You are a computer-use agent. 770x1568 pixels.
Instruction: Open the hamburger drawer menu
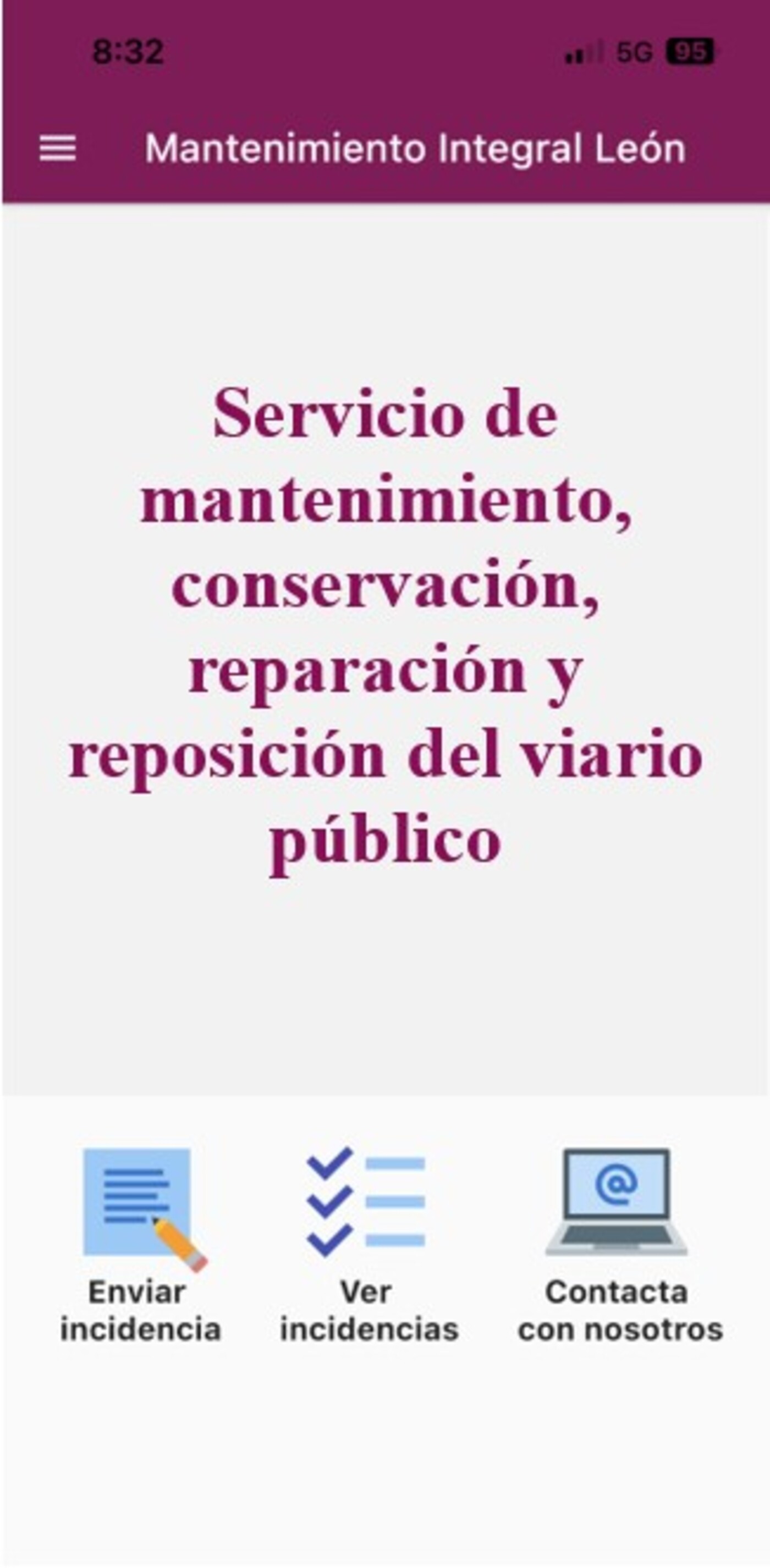click(x=58, y=148)
